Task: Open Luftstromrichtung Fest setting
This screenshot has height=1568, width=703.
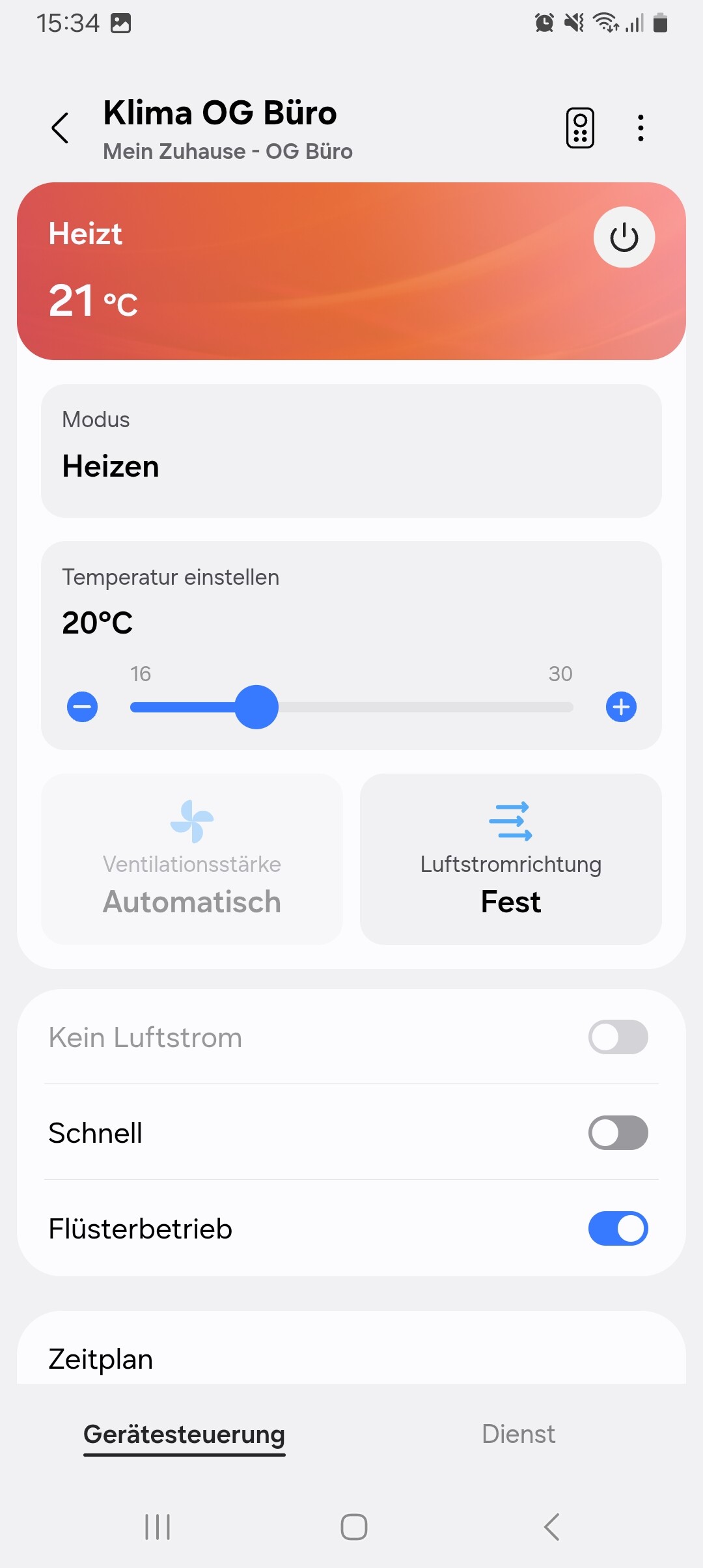Action: coord(511,859)
